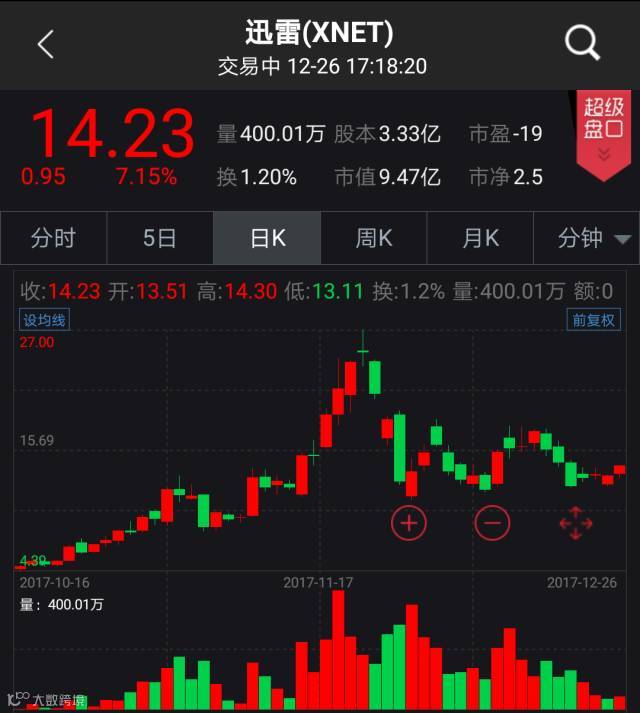Go back using the top-left arrow
This screenshot has height=713, width=640.
[45, 44]
